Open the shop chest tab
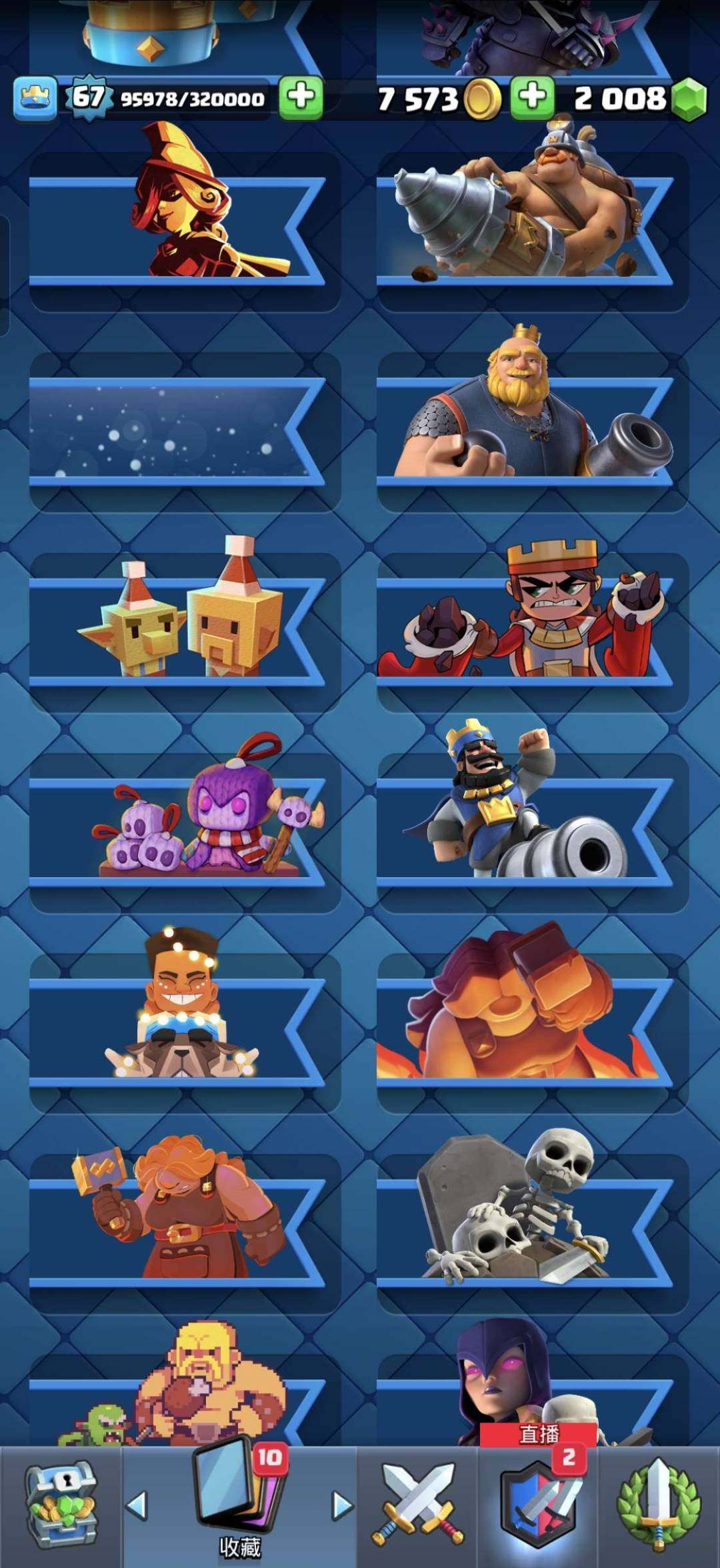The height and width of the screenshot is (1568, 720). pyautogui.click(x=61, y=1506)
